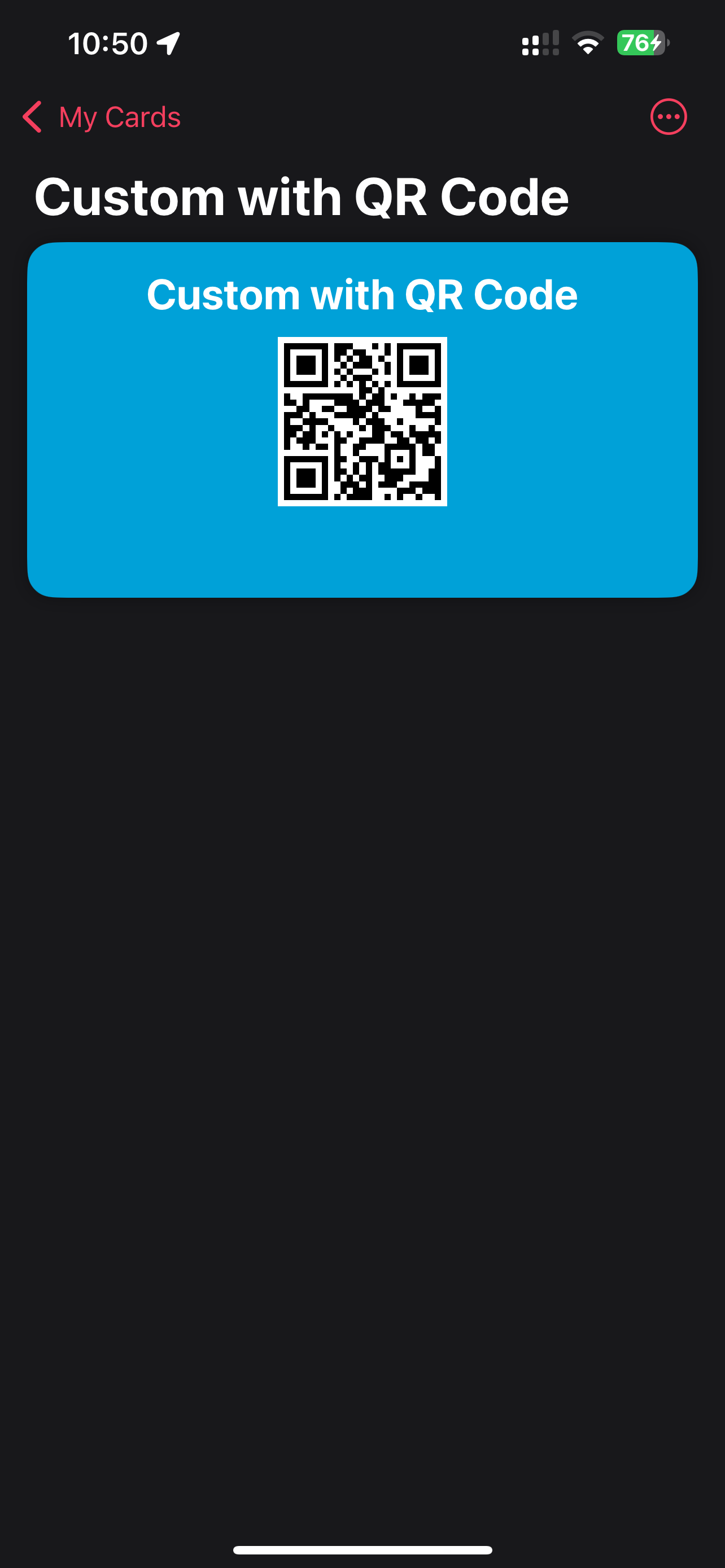Screen dimensions: 725x1568
Task: Go back to My Cards
Action: 101,117
